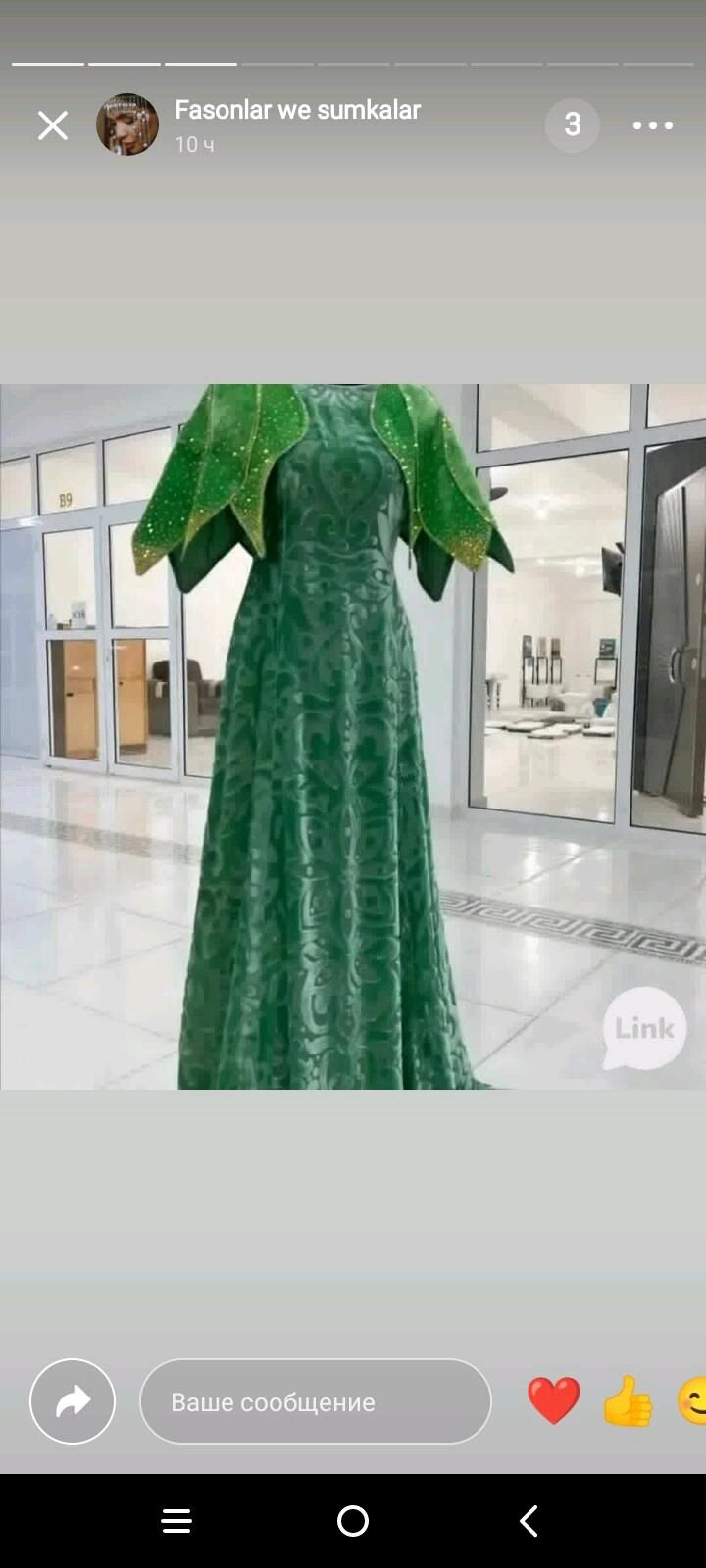Open recent apps from navigation bar
This screenshot has height=1568, width=706.
[x=176, y=1521]
